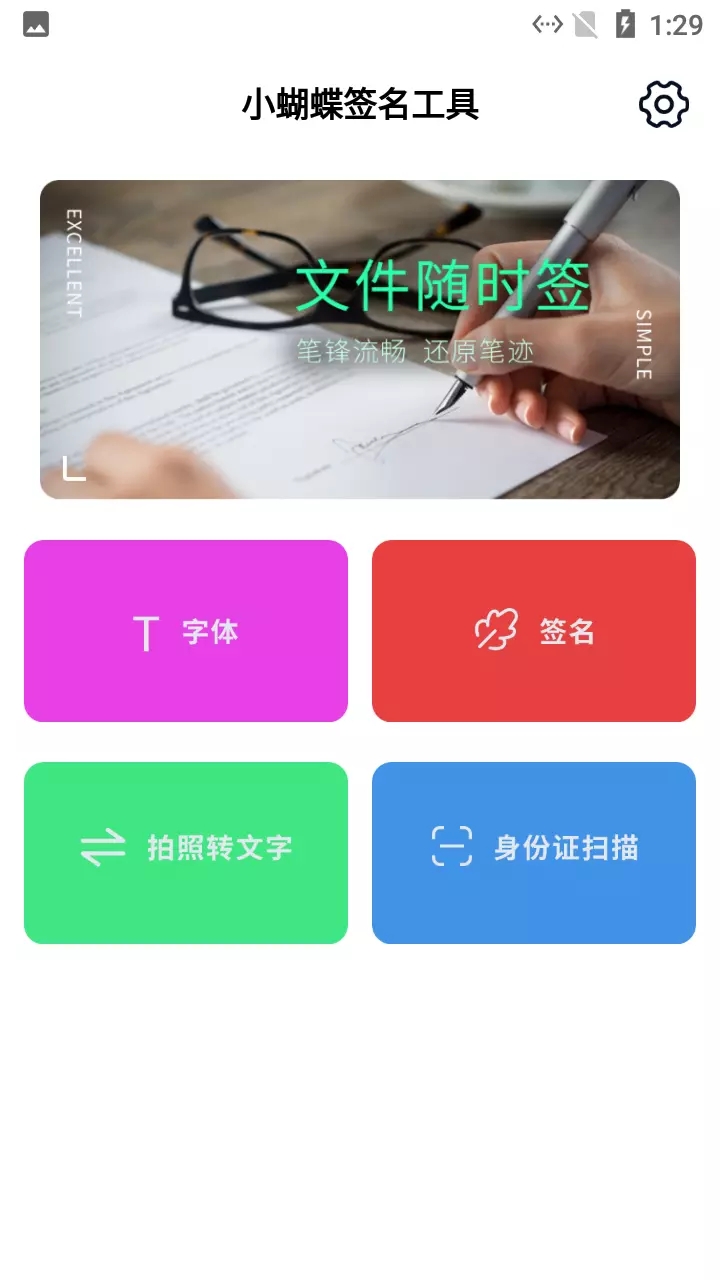Start the 身份证扫描 ID scan feature
Image resolution: width=720 pixels, height=1280 pixels.
coord(534,852)
